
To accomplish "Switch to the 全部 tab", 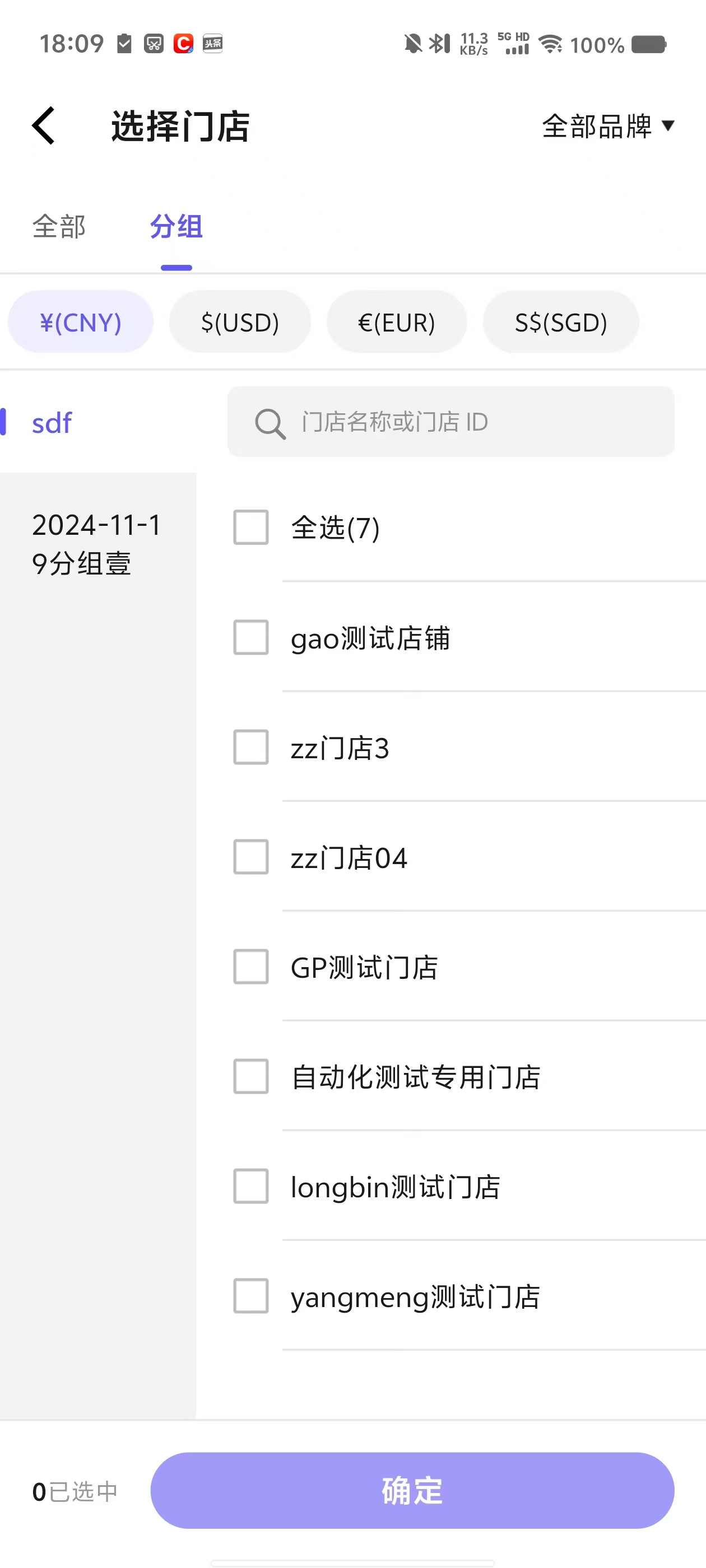I will coord(58,226).
